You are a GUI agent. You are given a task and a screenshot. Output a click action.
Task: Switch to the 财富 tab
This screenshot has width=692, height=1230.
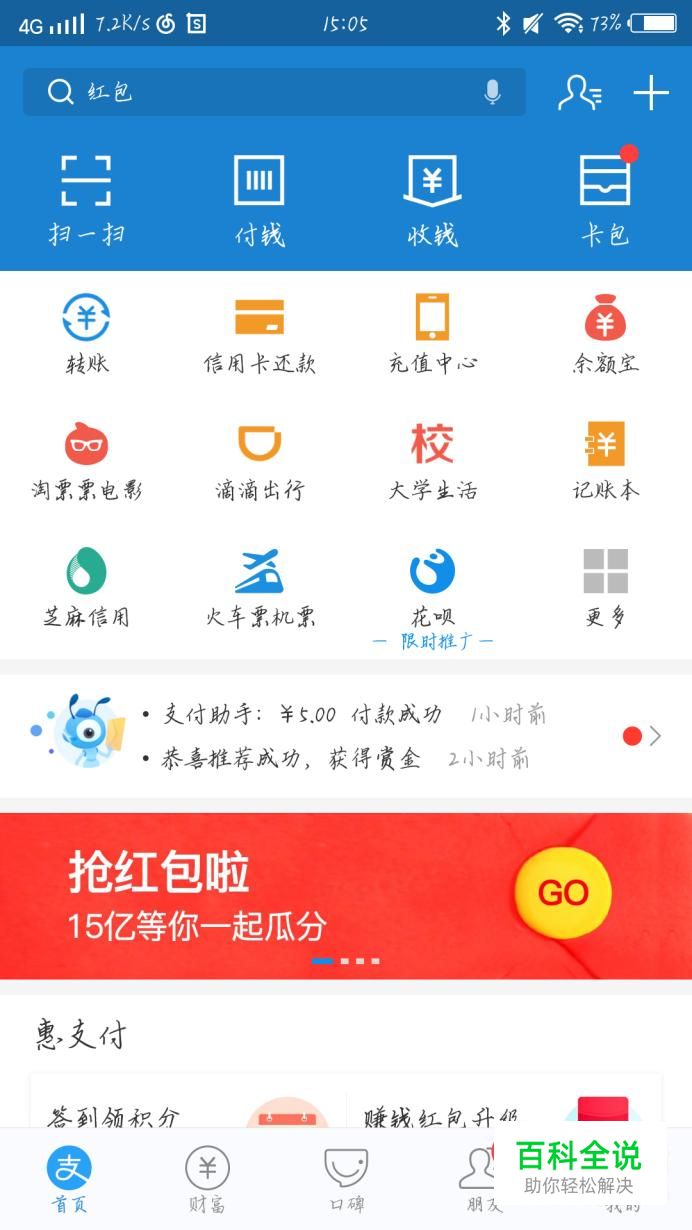click(207, 1180)
